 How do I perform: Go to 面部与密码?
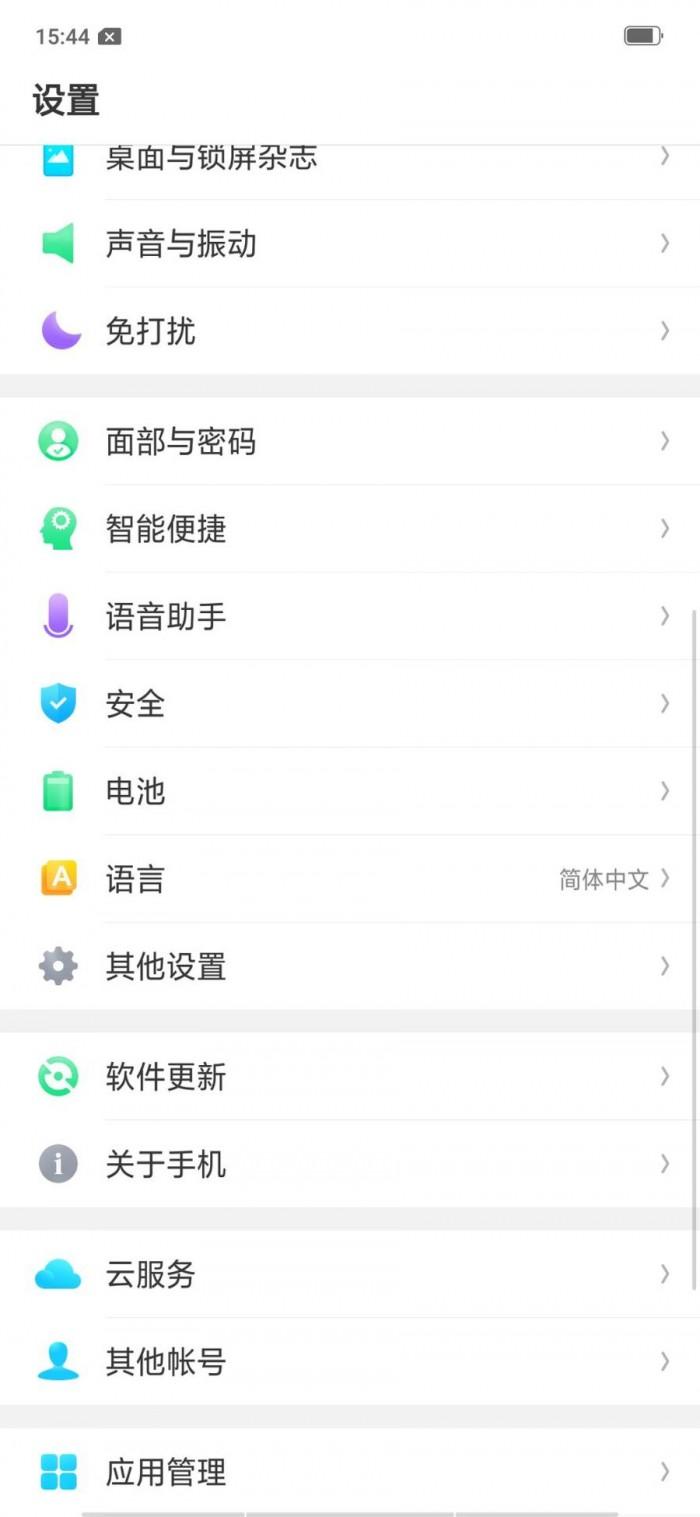[350, 441]
